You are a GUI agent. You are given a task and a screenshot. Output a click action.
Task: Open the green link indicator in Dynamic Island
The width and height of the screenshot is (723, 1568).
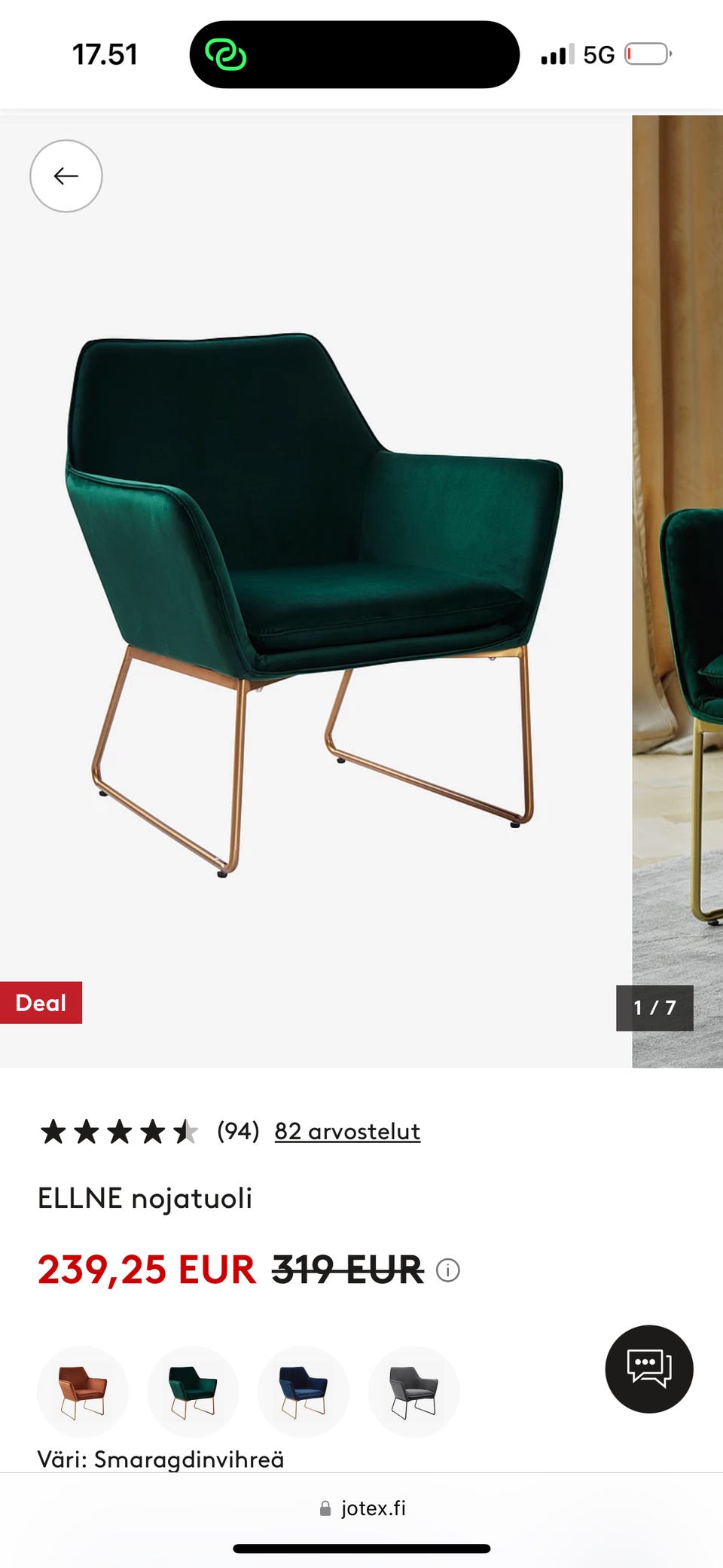click(x=226, y=55)
